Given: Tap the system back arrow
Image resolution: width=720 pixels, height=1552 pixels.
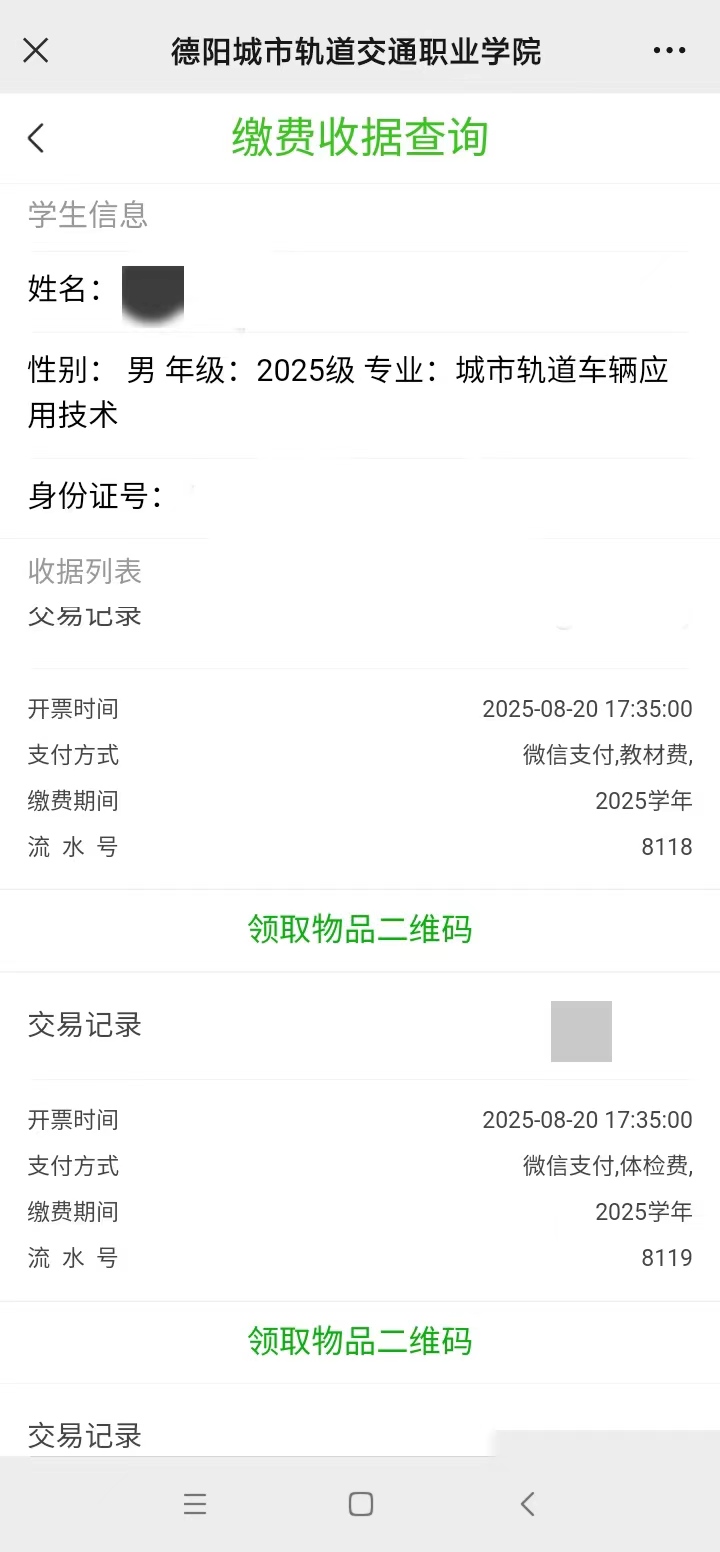Looking at the screenshot, I should click(528, 1504).
